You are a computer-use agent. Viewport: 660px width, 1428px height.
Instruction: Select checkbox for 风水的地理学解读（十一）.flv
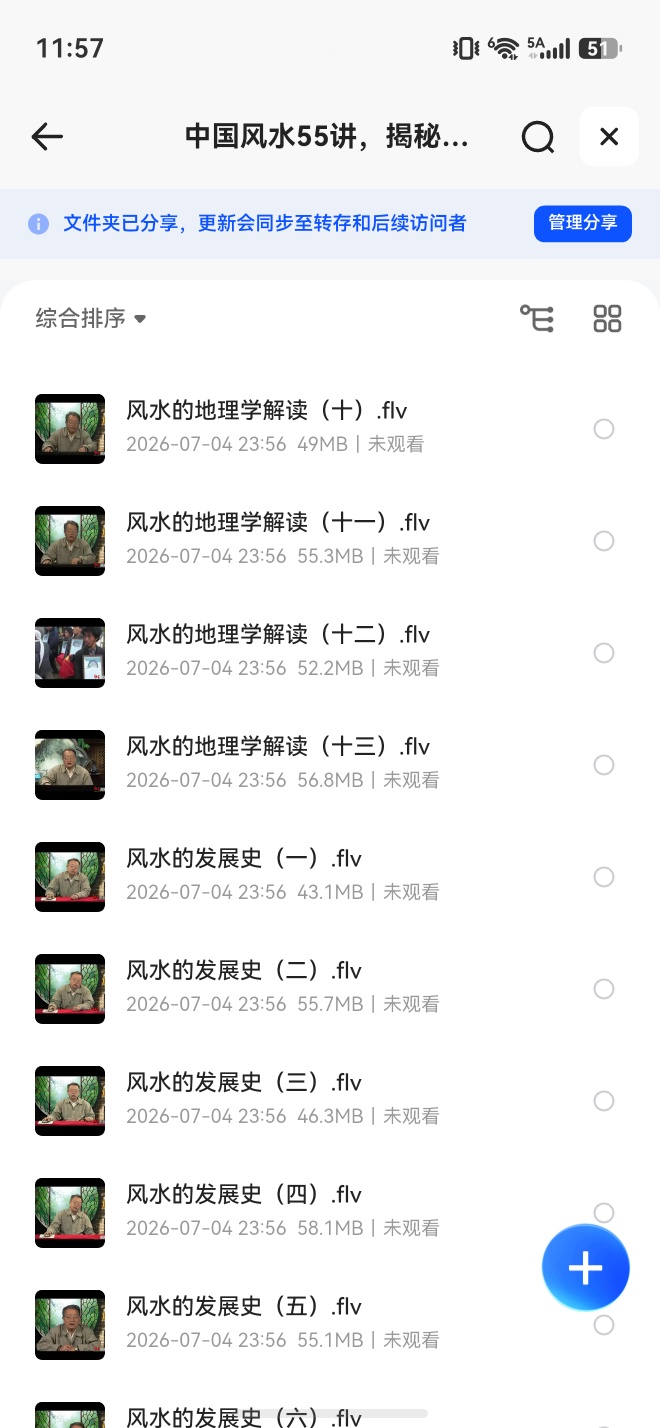[x=604, y=541]
